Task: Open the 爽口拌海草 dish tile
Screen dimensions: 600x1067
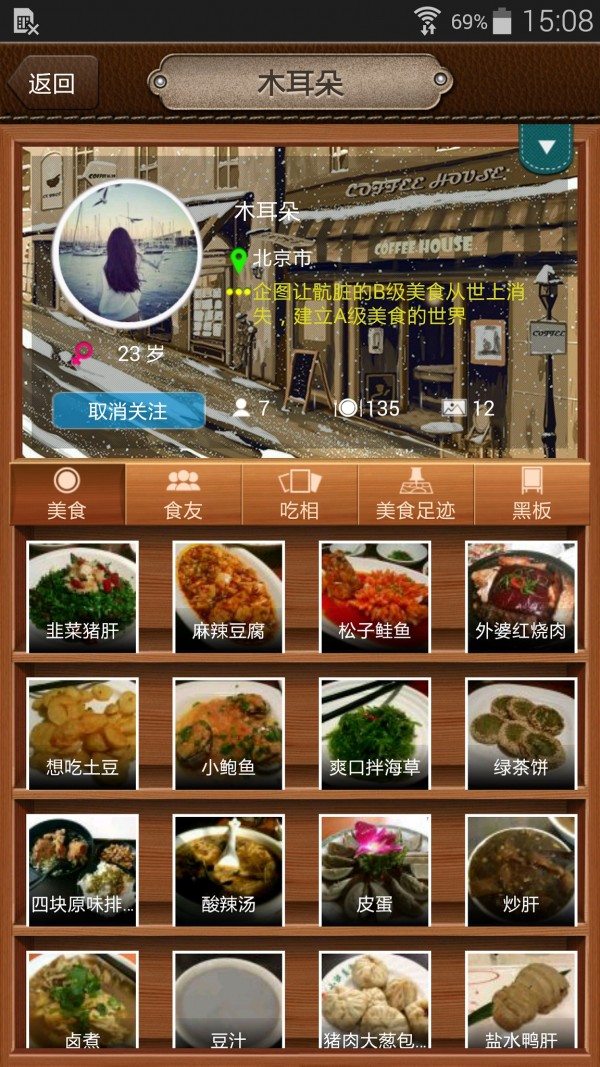Action: (x=375, y=733)
